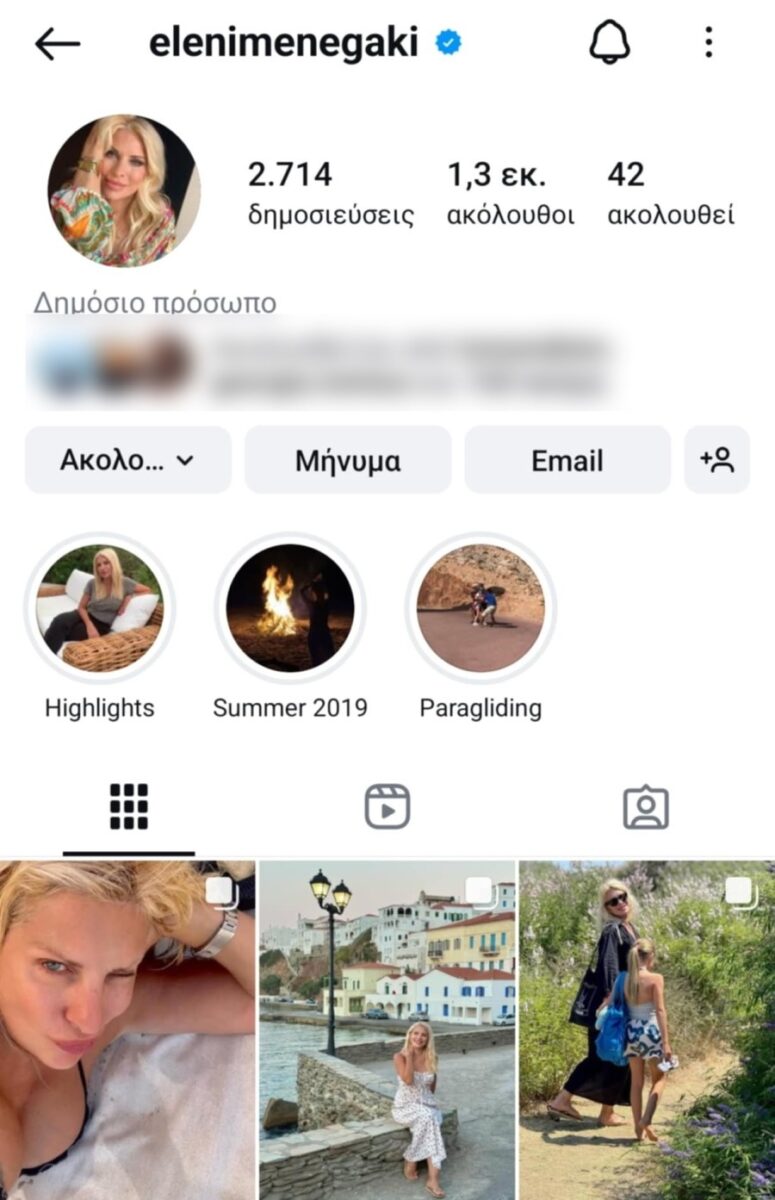
Task: Switch to the posts grid tab
Action: [x=129, y=807]
